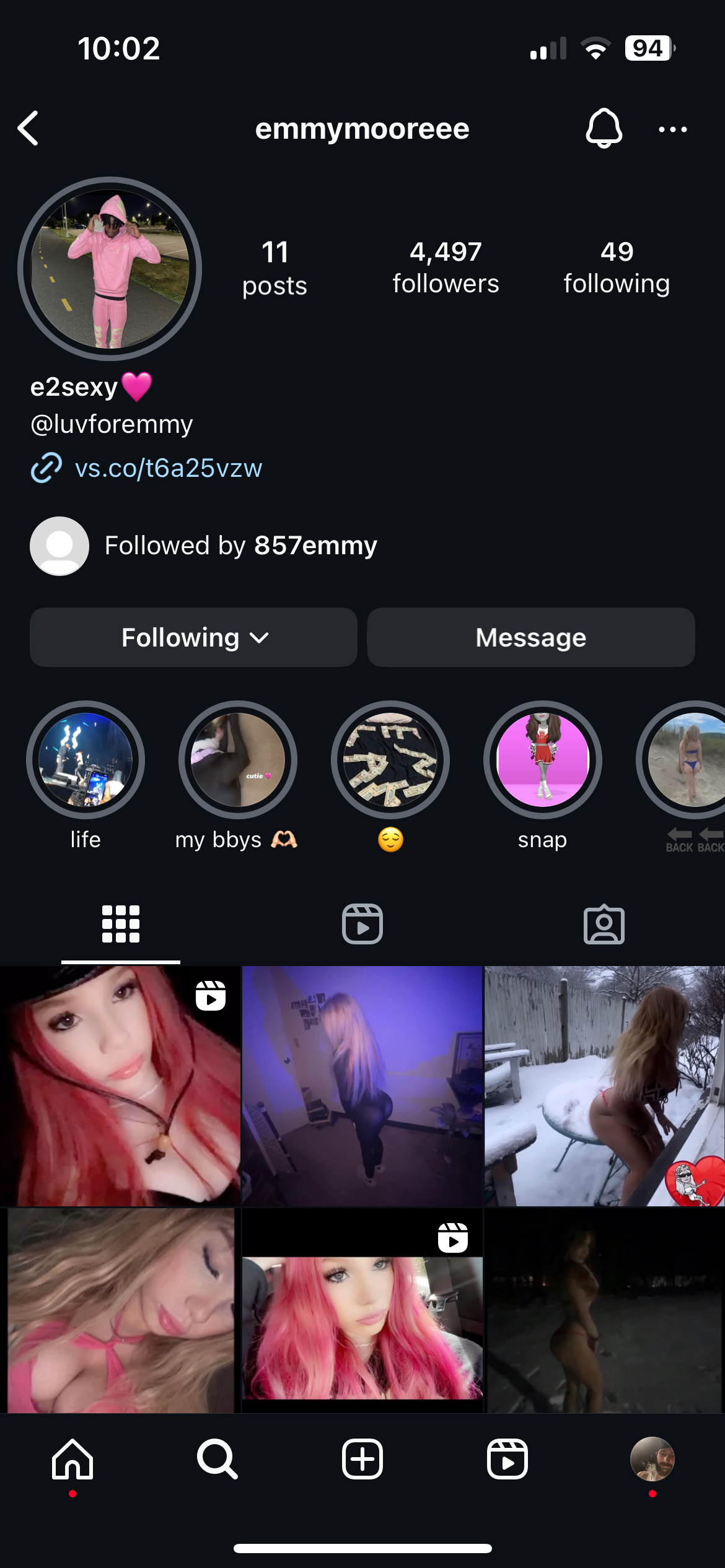Open the notifications bell for this profile
This screenshot has height=1568, width=725.
pos(604,128)
